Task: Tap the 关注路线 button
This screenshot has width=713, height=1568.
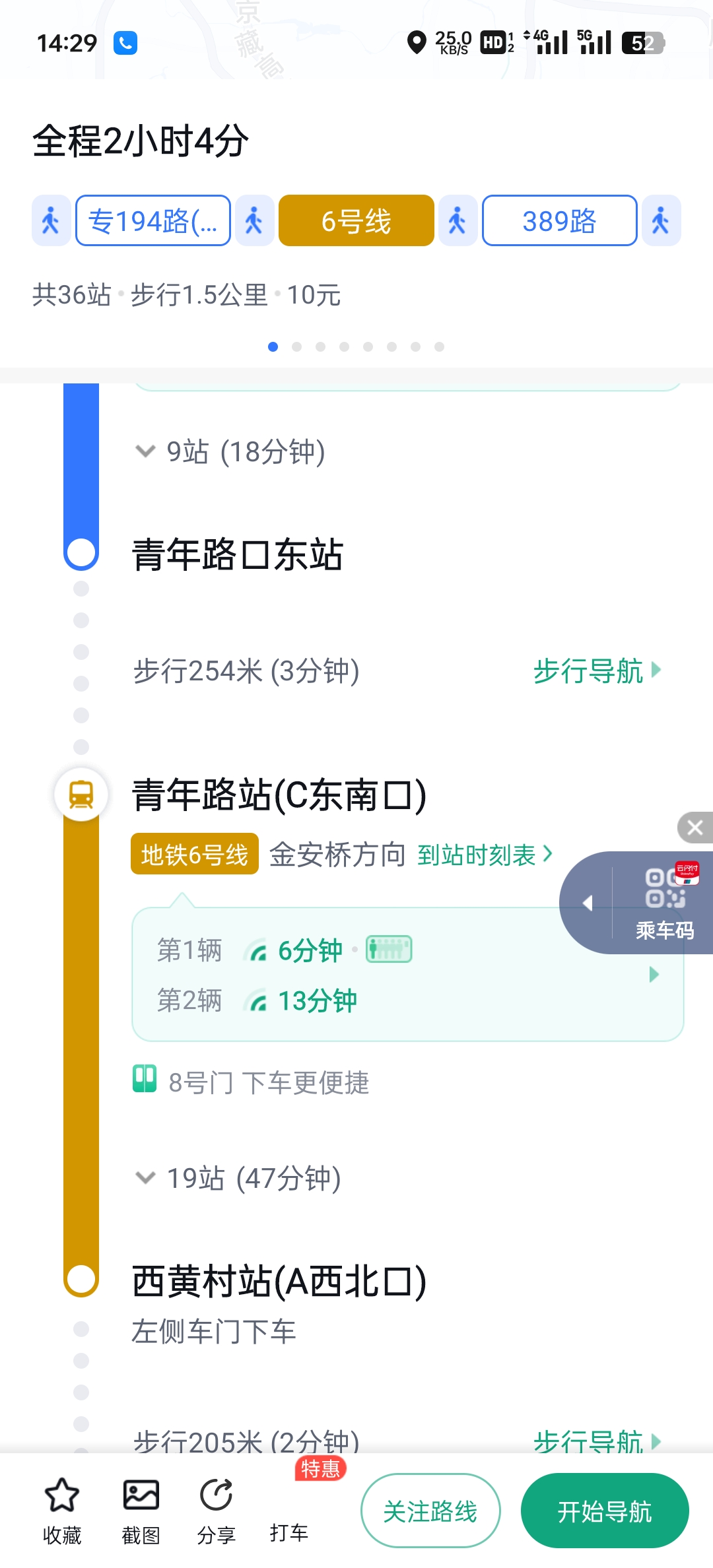Action: coord(430,1511)
